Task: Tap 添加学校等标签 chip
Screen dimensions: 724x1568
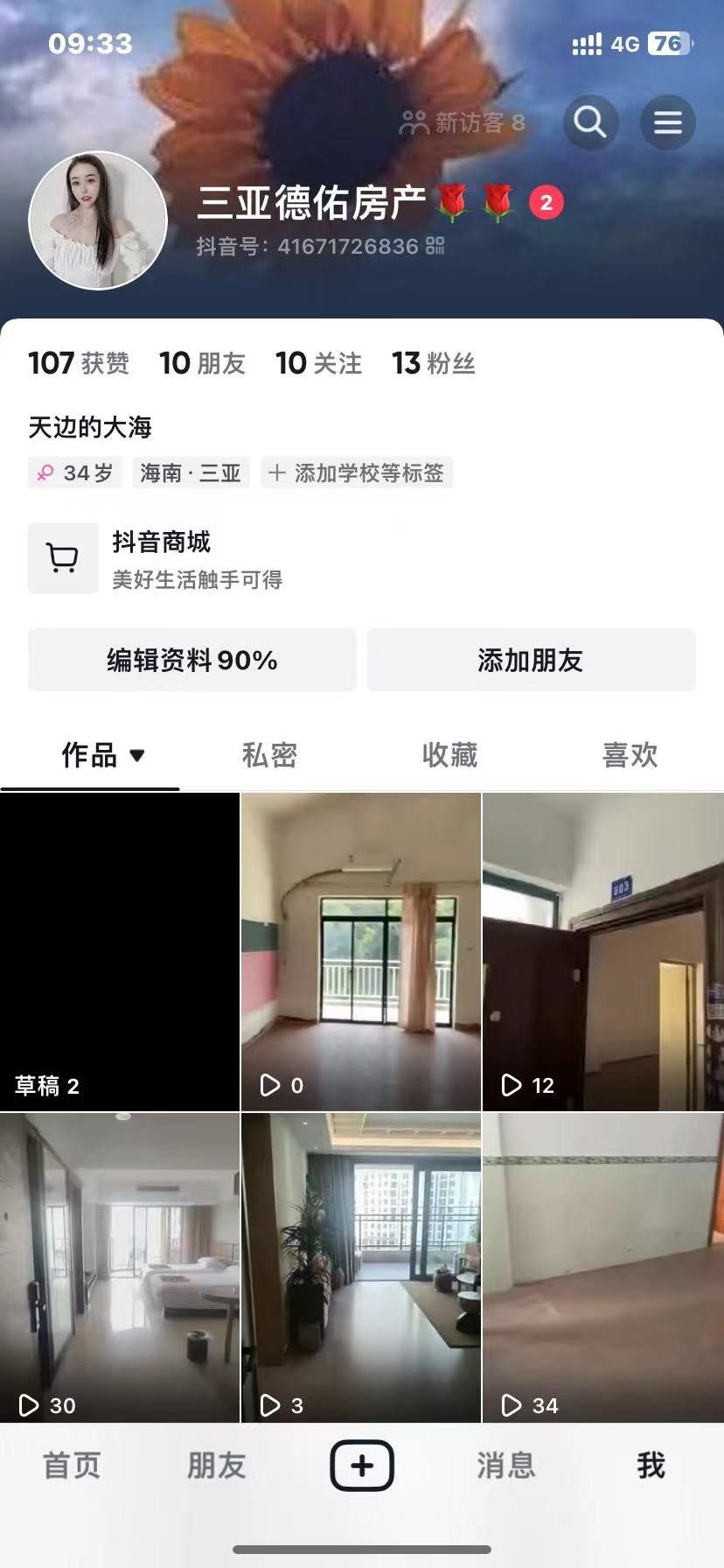Action: tap(357, 473)
